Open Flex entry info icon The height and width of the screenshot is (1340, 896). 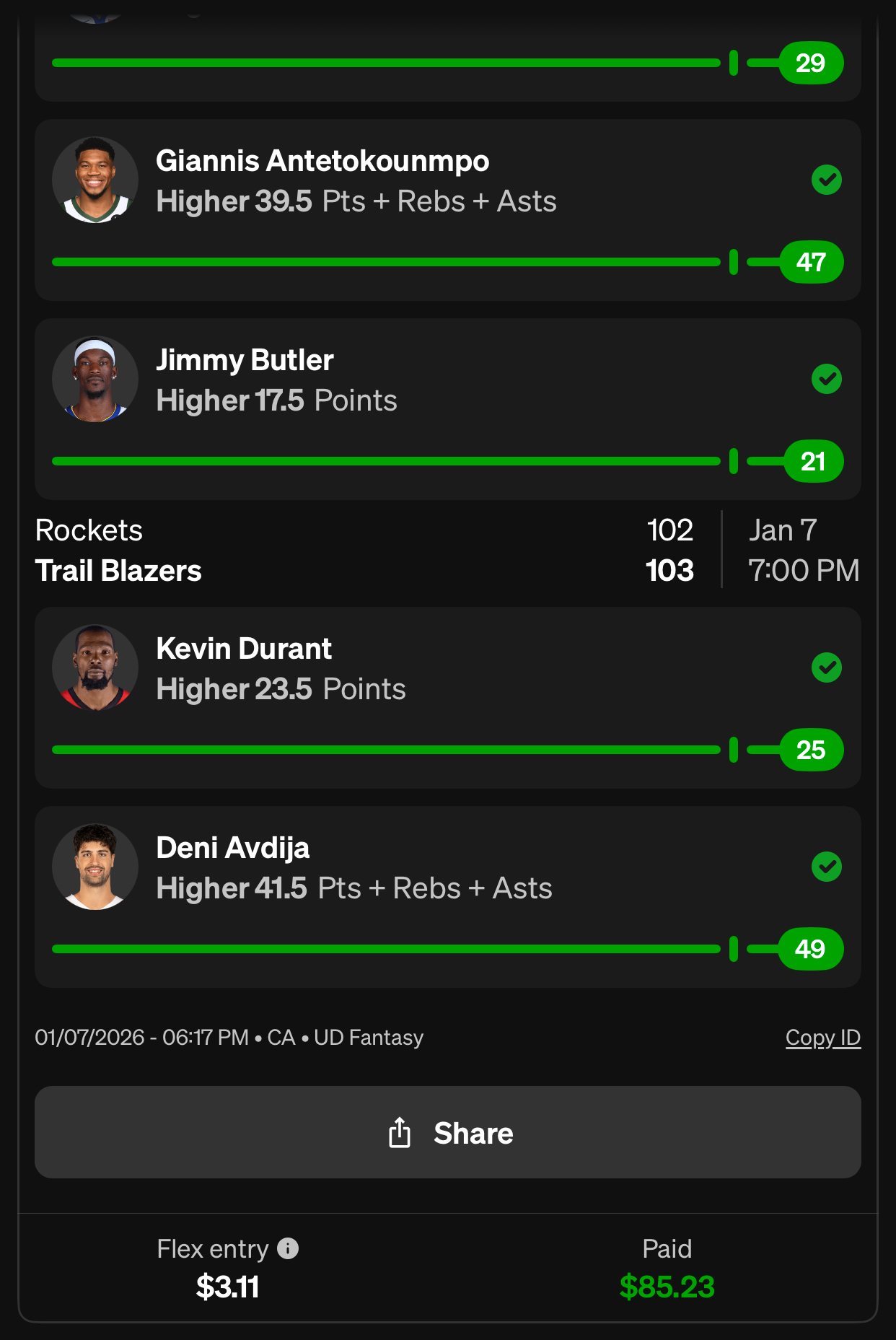[288, 1248]
